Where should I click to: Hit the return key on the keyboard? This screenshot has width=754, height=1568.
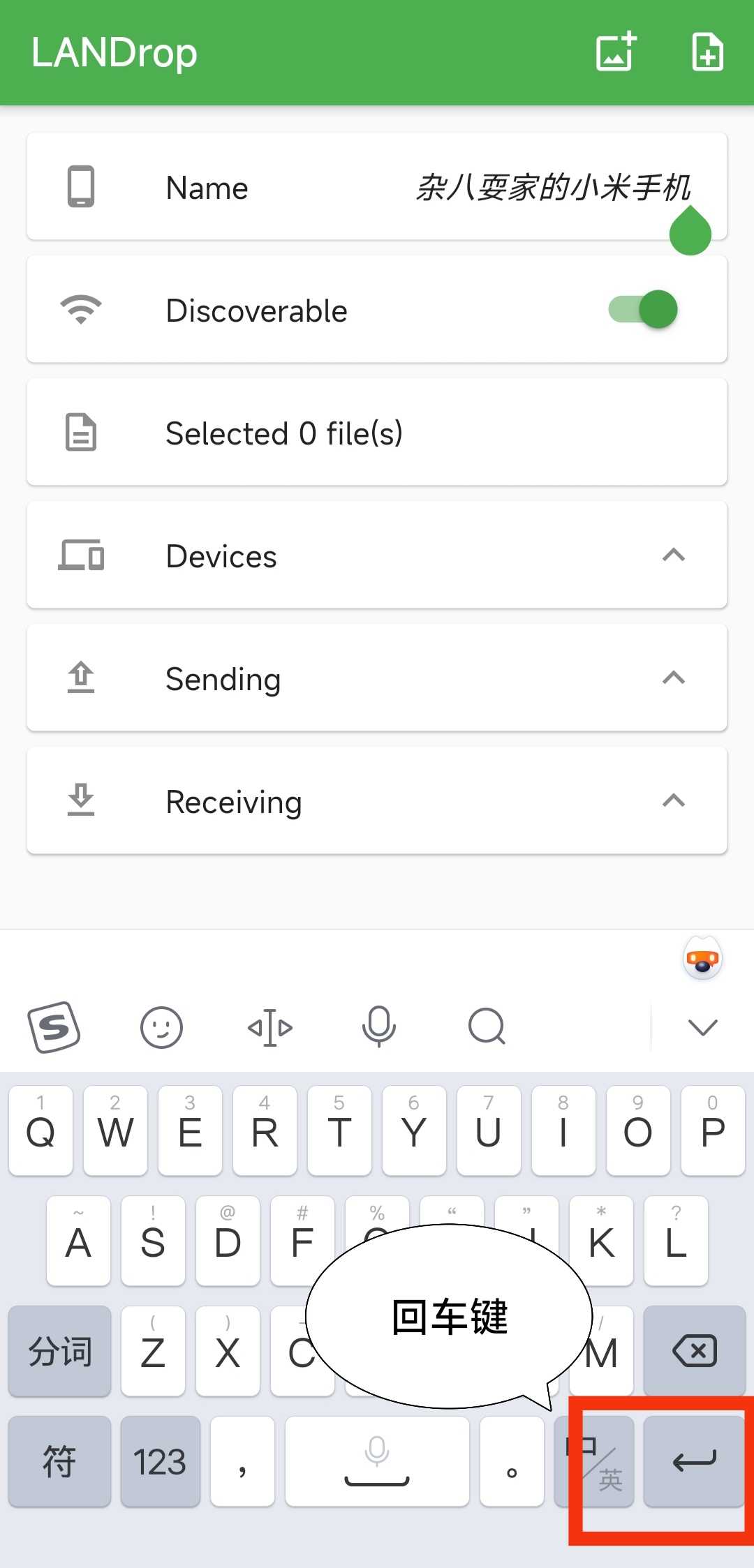694,1461
